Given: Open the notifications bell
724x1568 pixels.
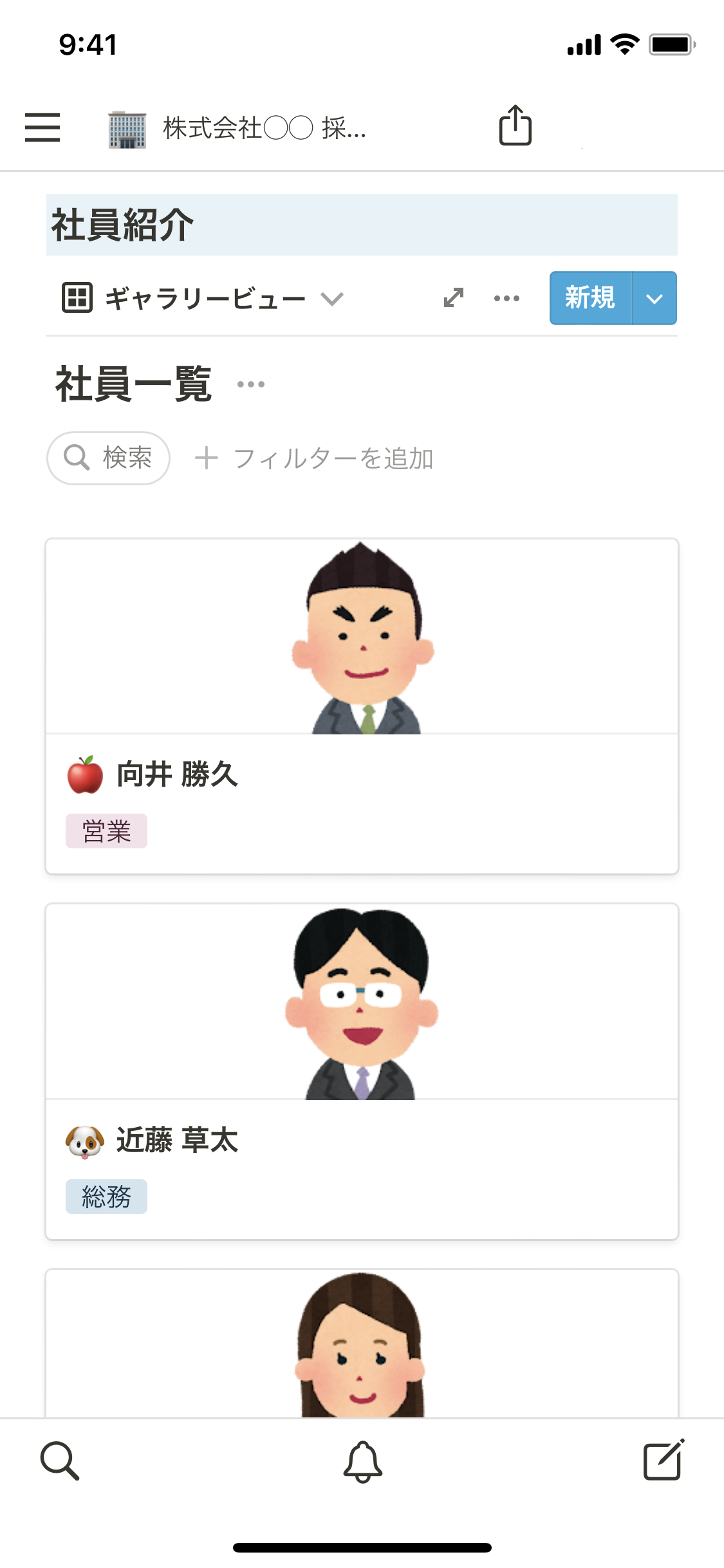Looking at the screenshot, I should [x=362, y=1461].
